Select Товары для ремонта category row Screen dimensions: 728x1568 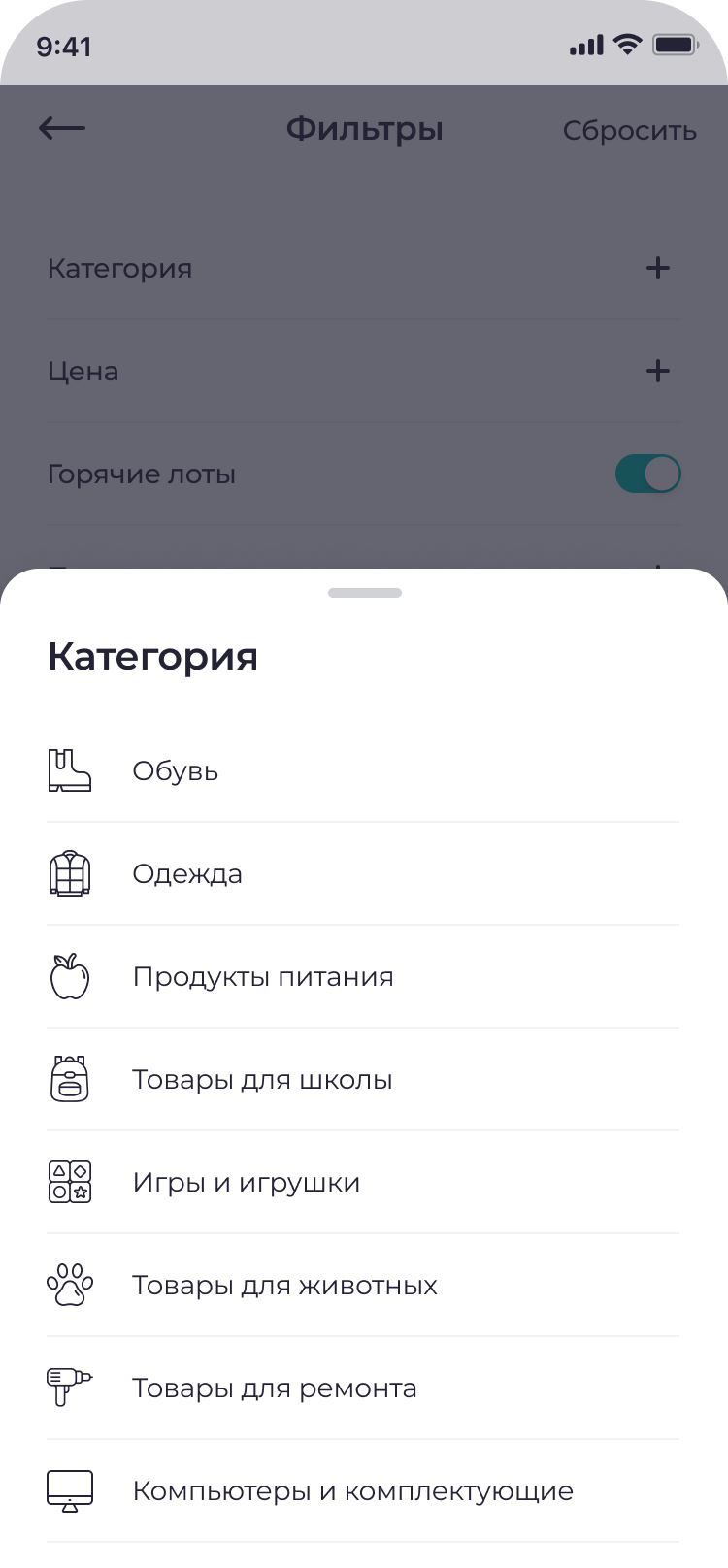pyautogui.click(x=274, y=1388)
